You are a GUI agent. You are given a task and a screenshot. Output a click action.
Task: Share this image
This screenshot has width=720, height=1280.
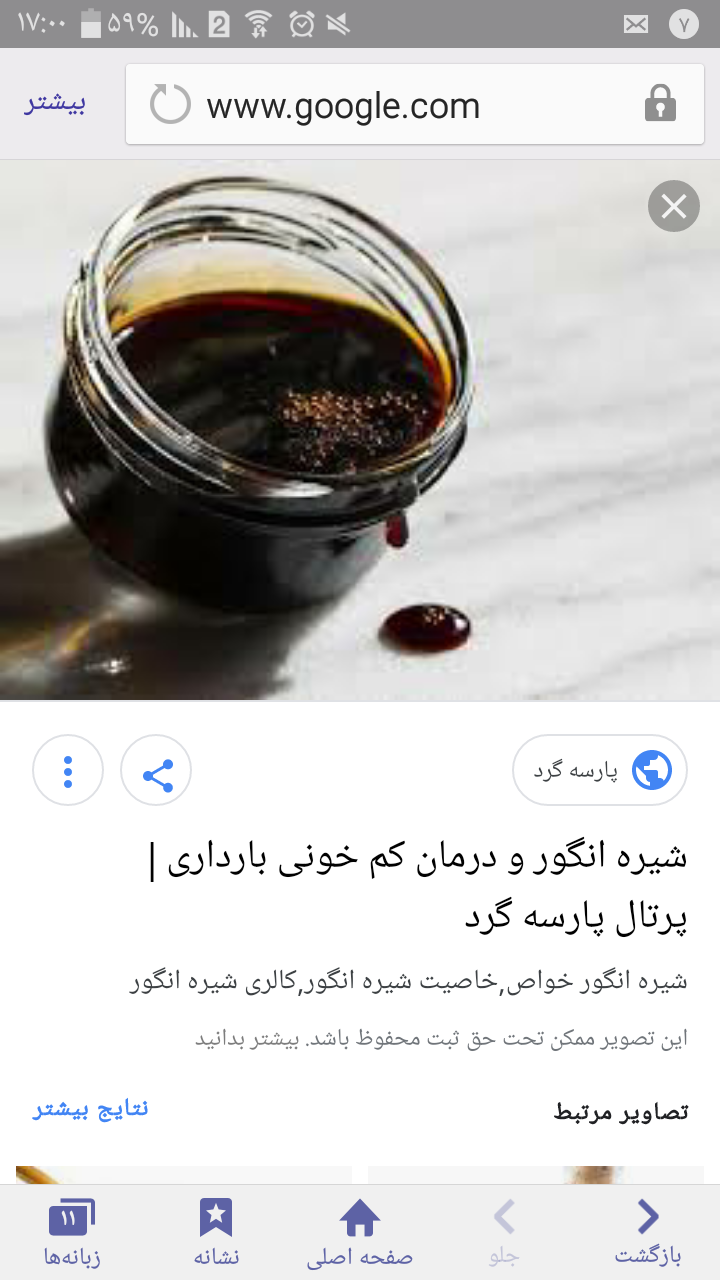coord(156,770)
